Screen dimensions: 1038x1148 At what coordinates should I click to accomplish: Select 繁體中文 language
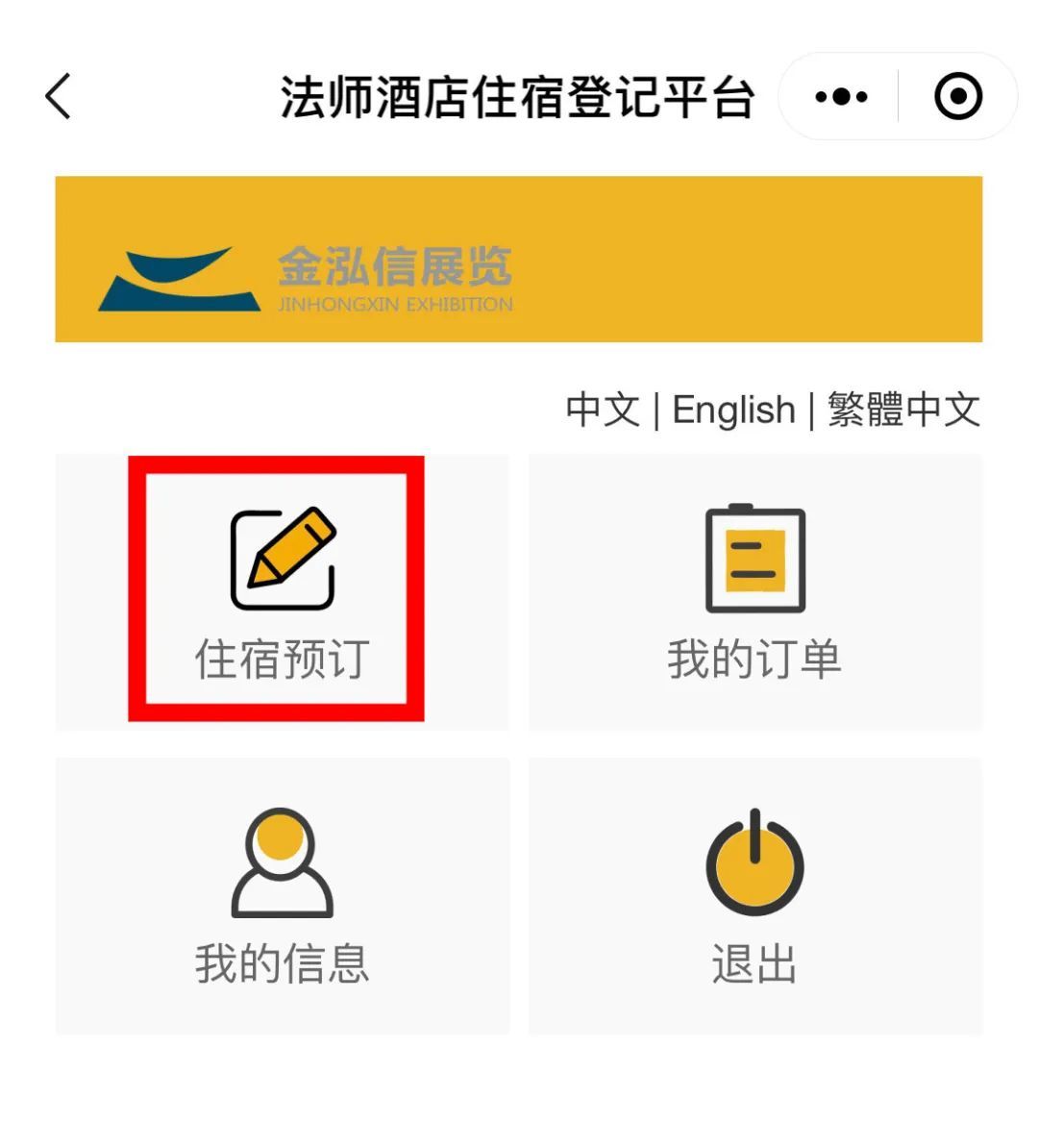click(903, 410)
